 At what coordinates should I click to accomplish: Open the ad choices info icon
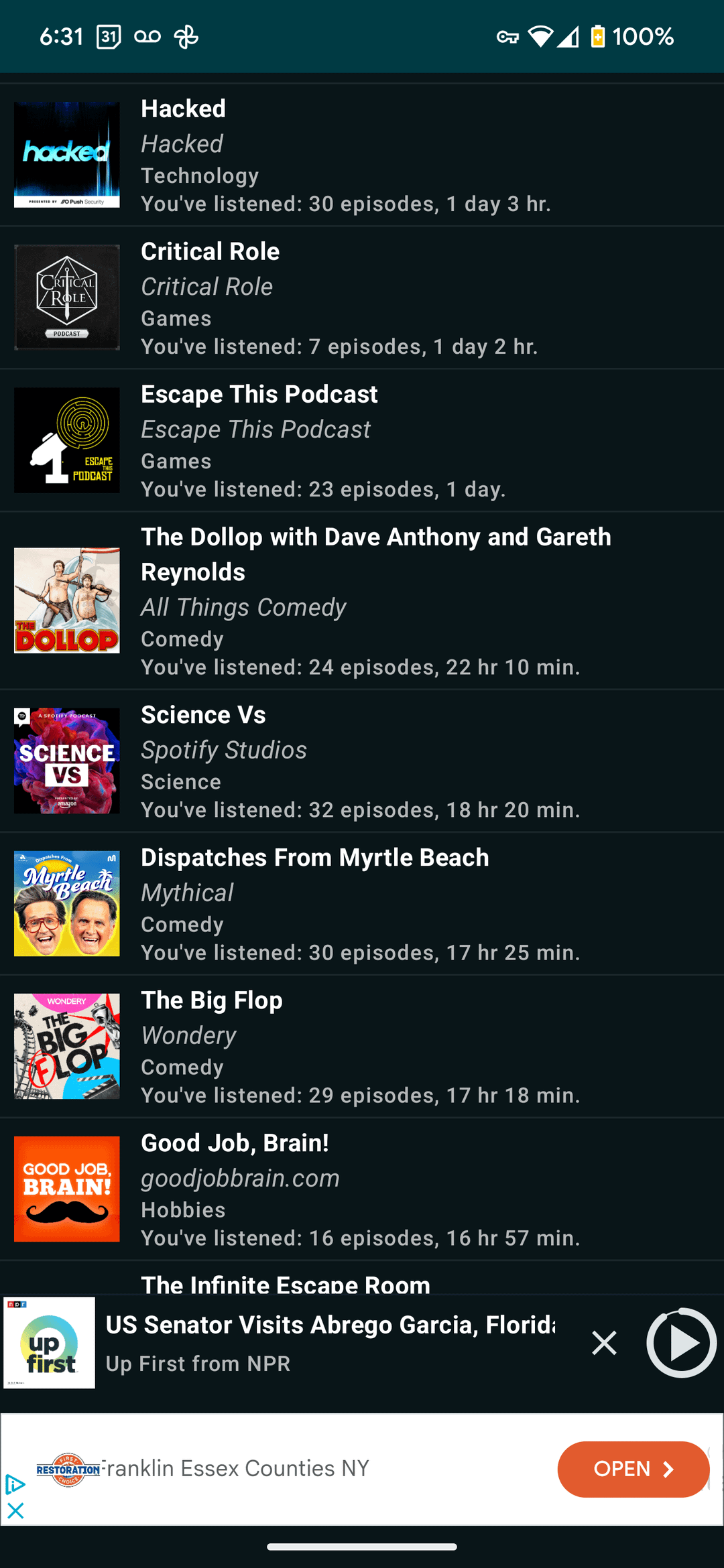15,1484
